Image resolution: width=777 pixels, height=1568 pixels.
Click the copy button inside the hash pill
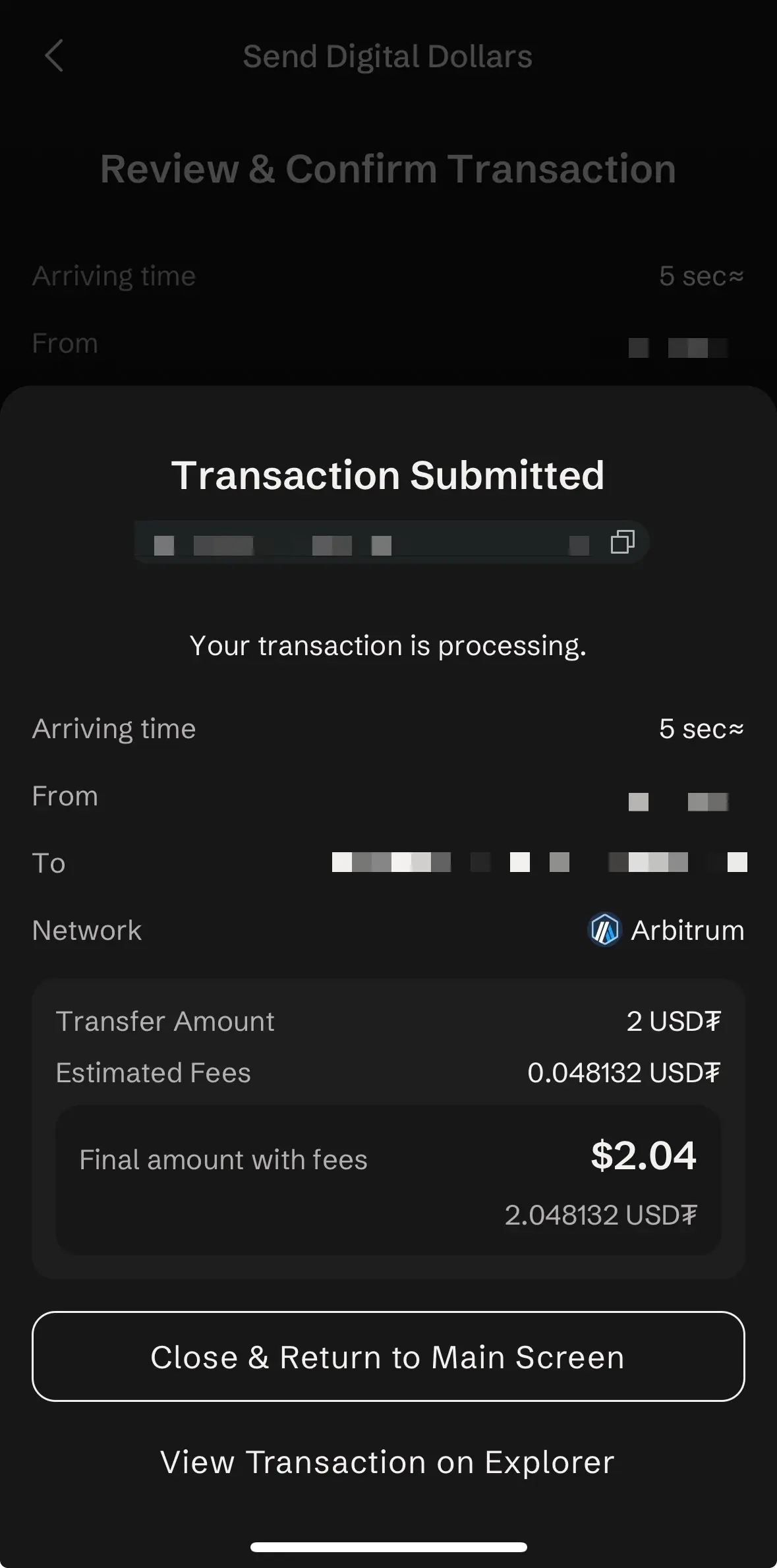click(622, 542)
